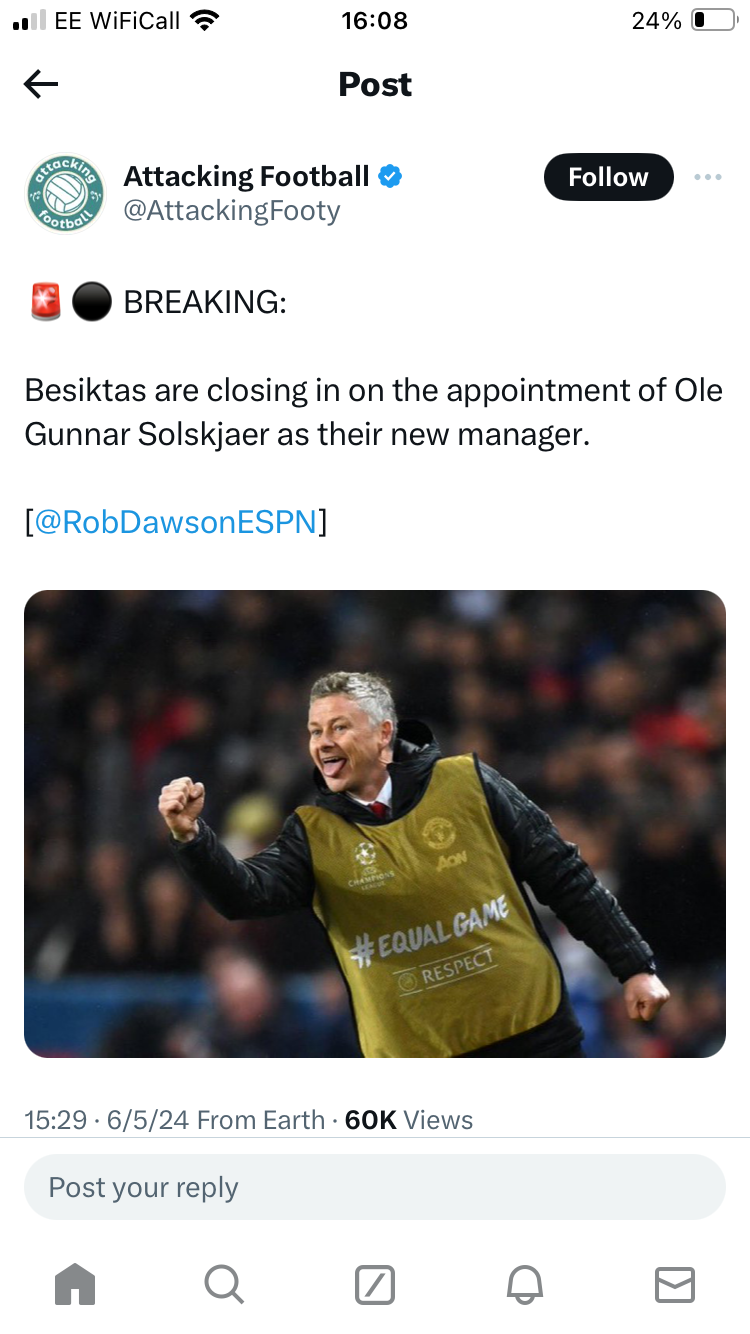The height and width of the screenshot is (1334, 750).
Task: Tap the Post your reply field
Action: 375,1187
